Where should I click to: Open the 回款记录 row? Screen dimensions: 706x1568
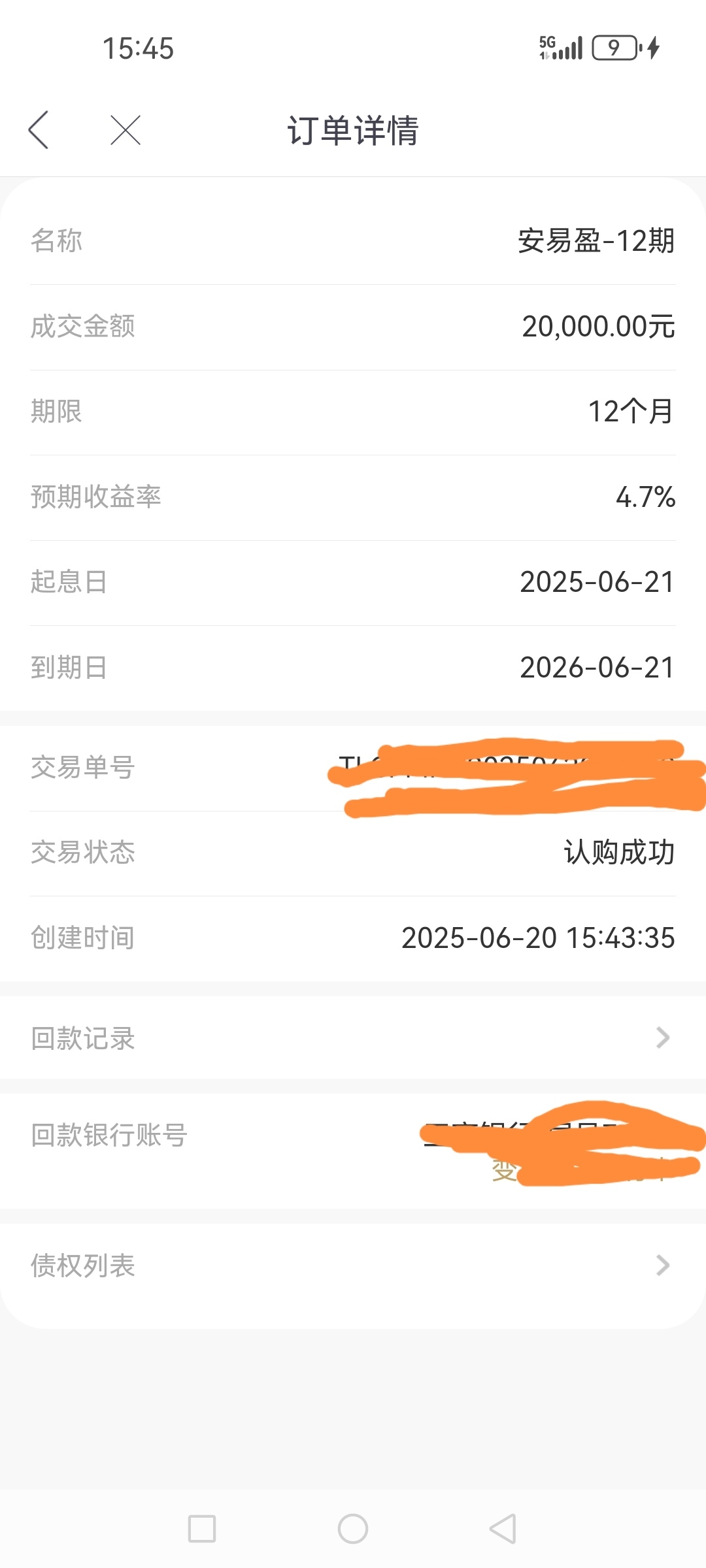[x=353, y=1037]
